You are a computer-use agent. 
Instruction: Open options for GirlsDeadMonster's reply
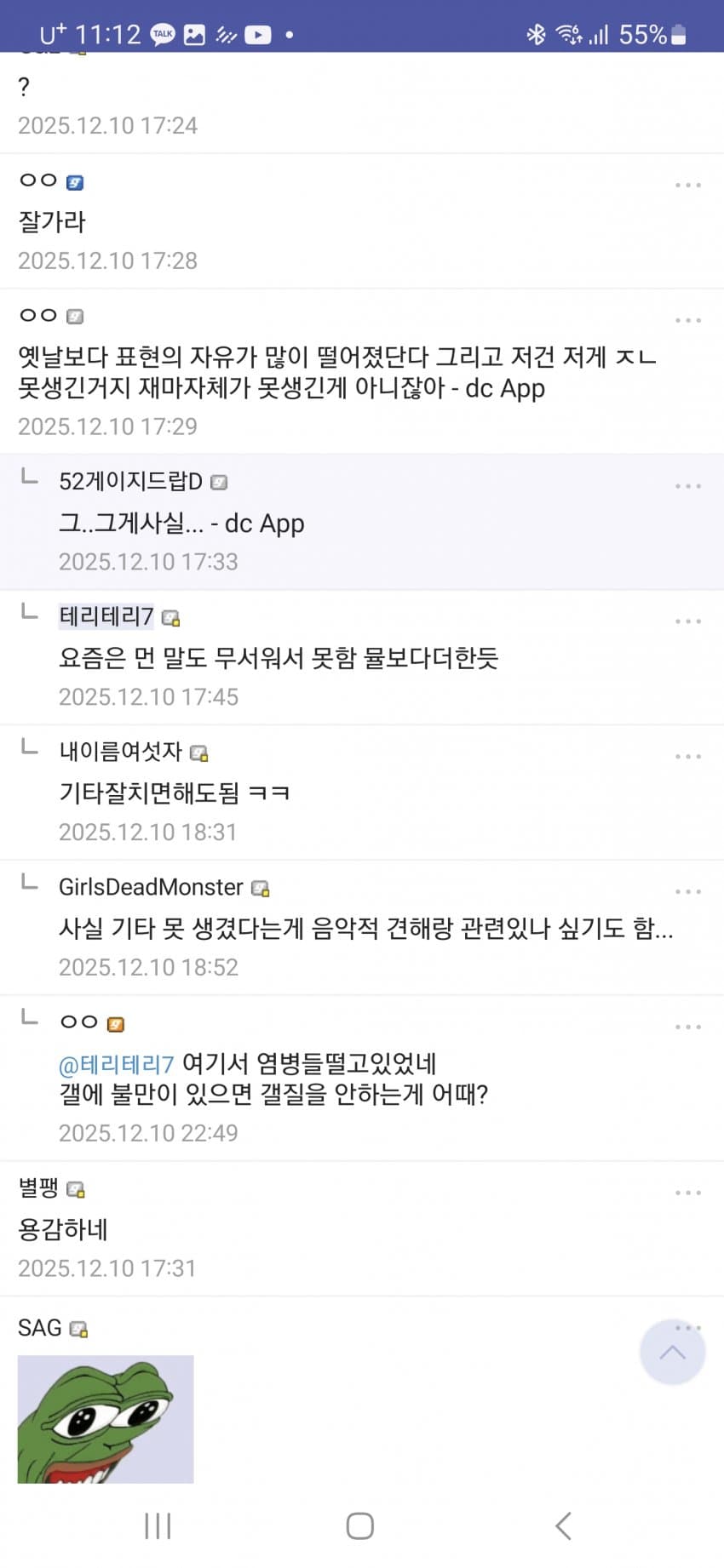tap(687, 892)
